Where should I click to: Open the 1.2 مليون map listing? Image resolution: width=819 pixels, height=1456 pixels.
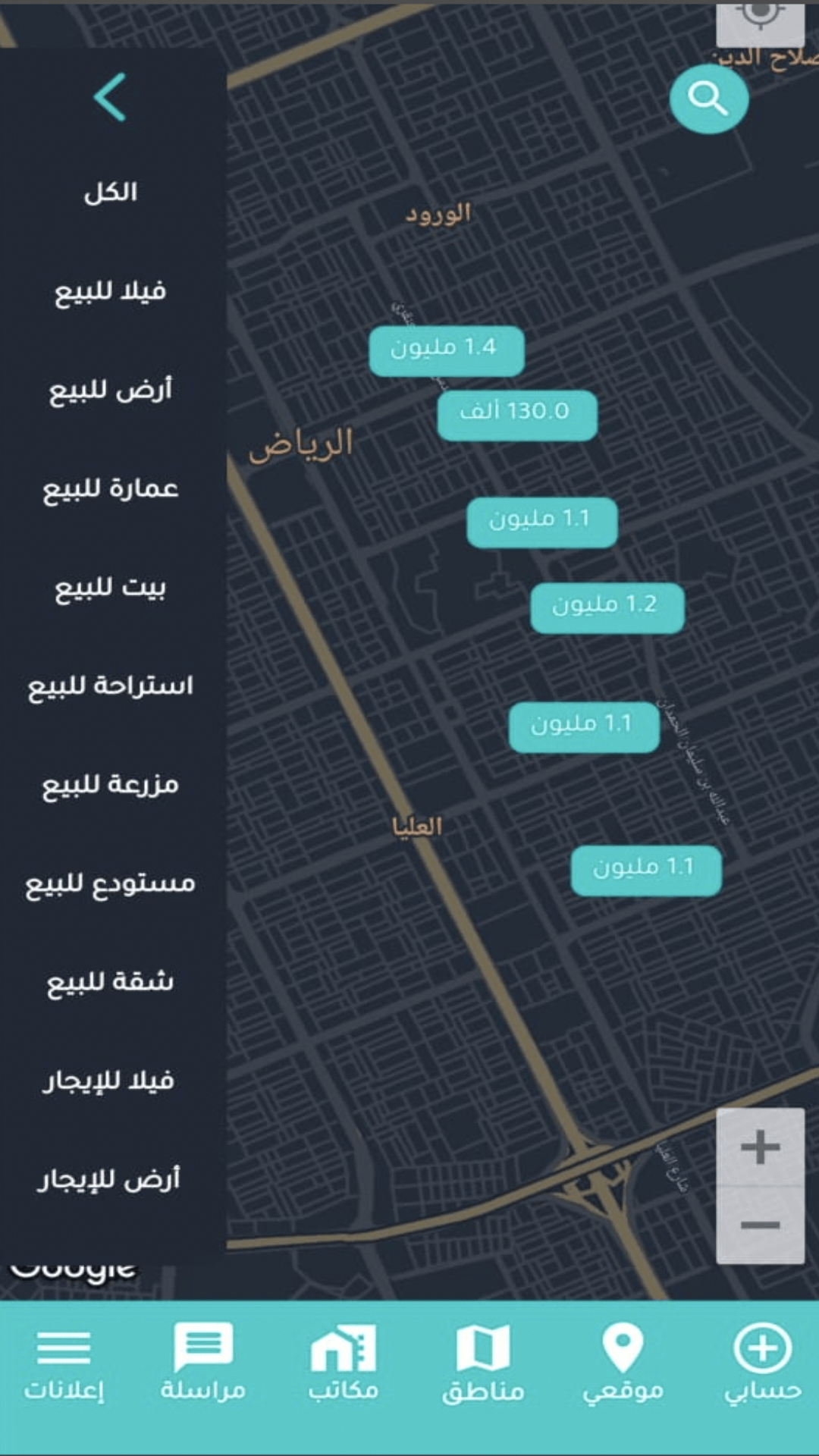[607, 607]
